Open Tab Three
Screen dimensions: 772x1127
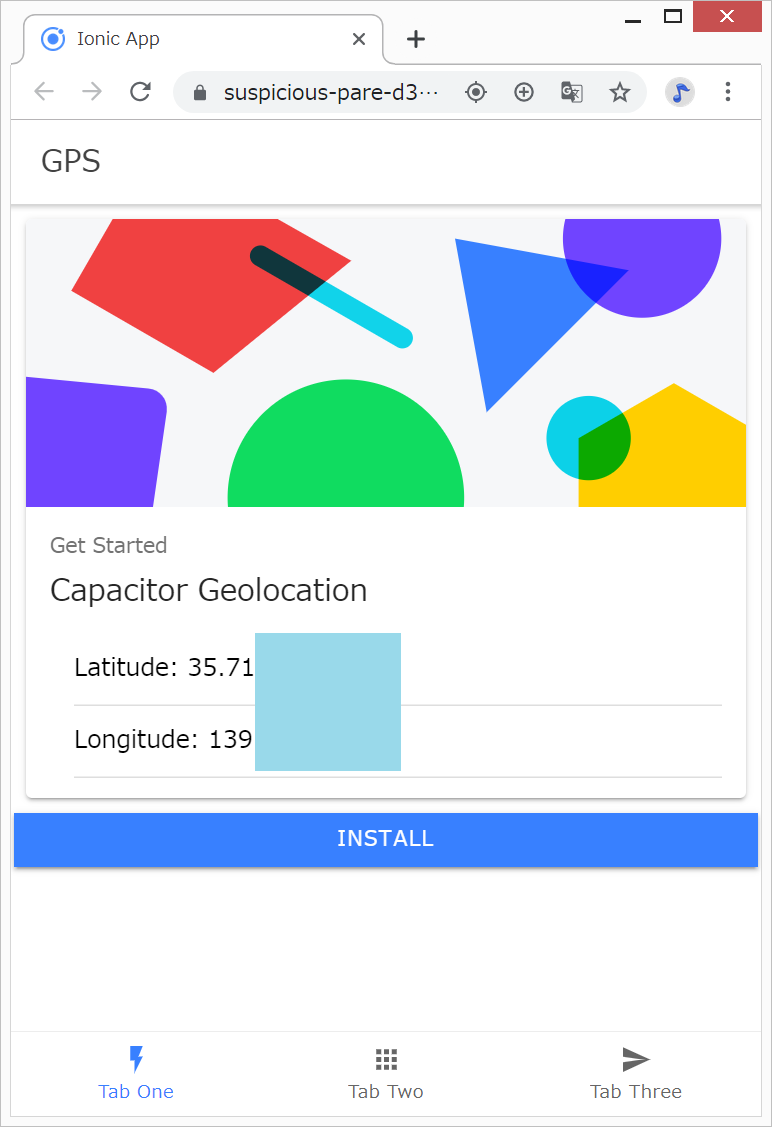[636, 1074]
